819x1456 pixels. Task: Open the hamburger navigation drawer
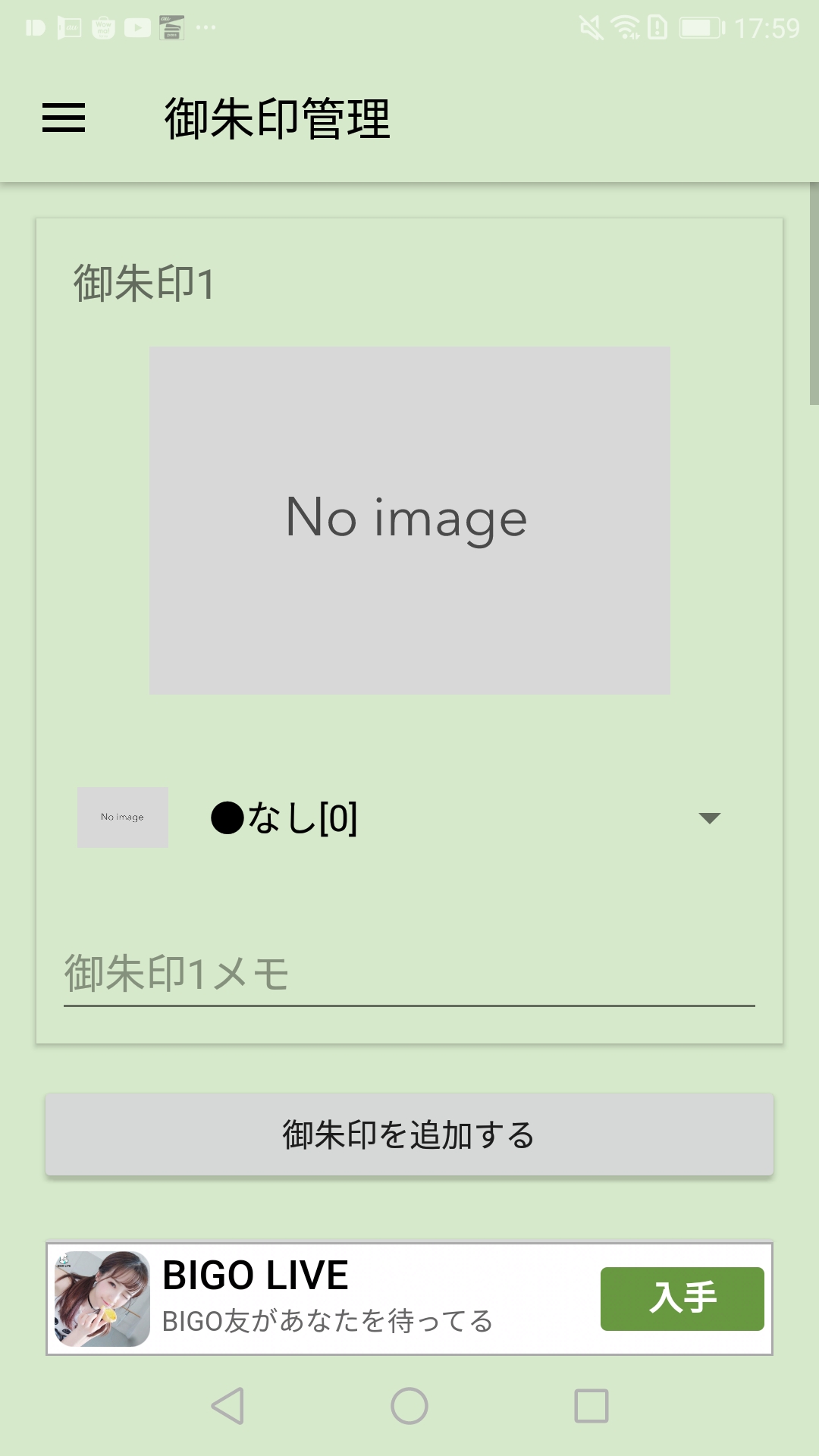(64, 118)
